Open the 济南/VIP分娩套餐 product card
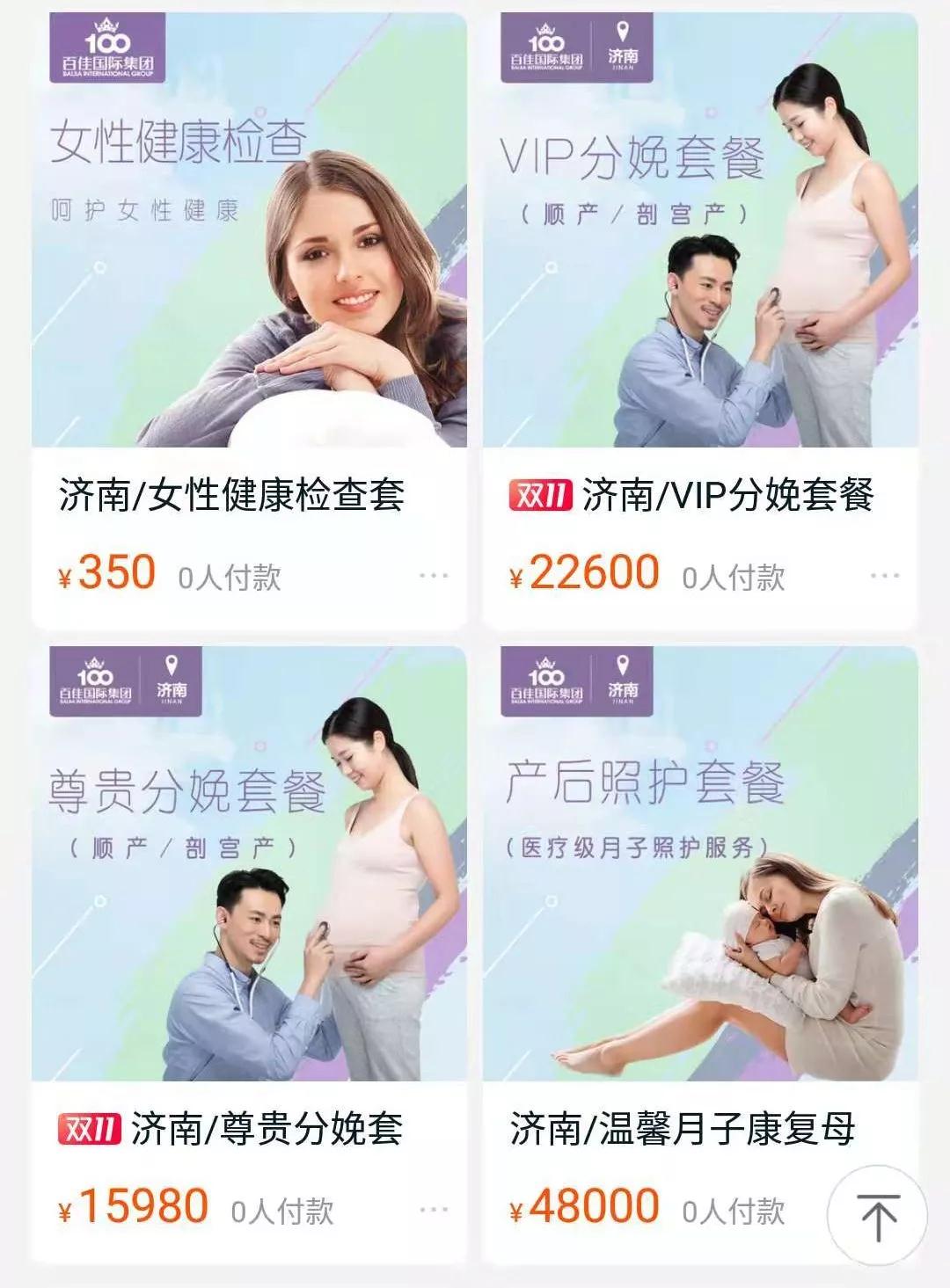The width and height of the screenshot is (950, 1288). tap(700, 264)
